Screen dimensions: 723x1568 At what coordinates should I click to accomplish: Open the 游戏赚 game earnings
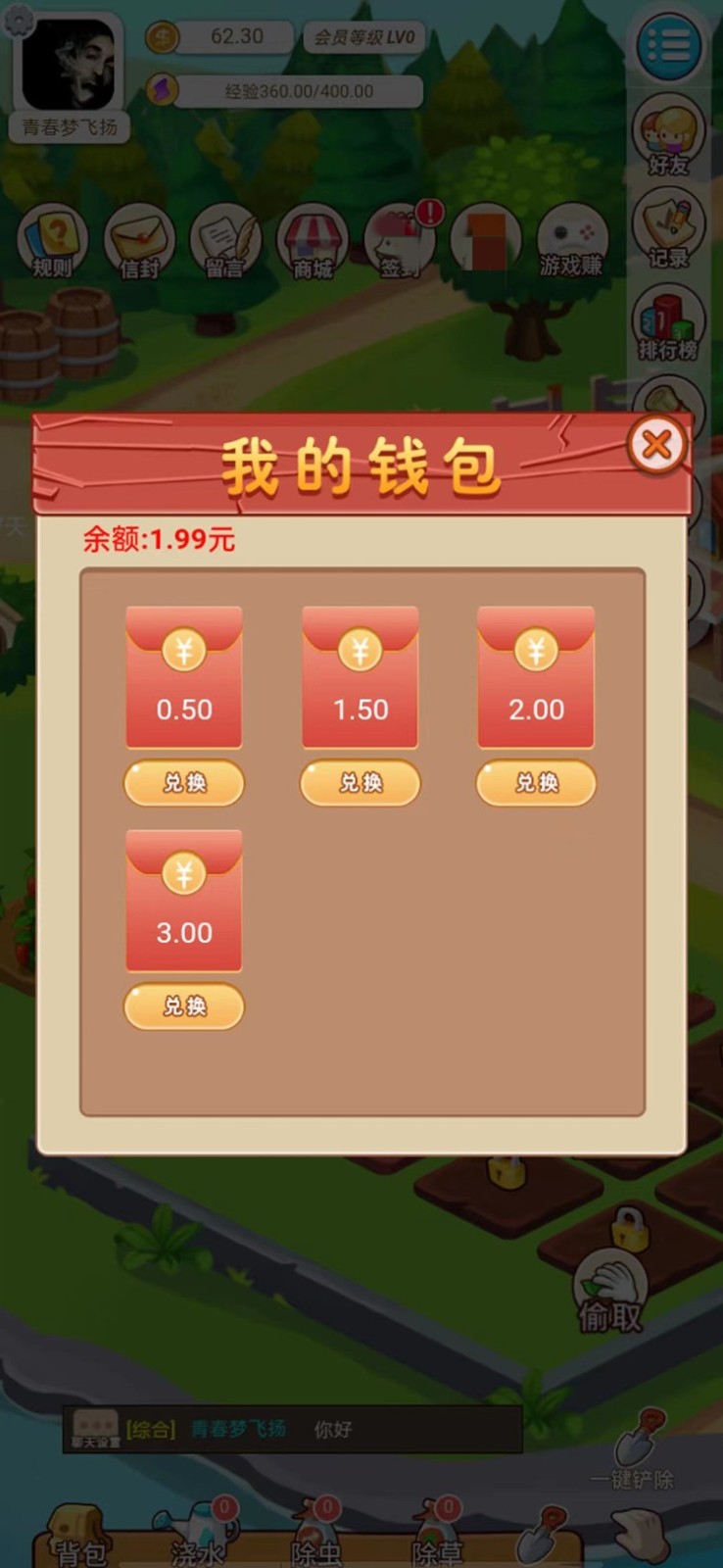point(572,241)
